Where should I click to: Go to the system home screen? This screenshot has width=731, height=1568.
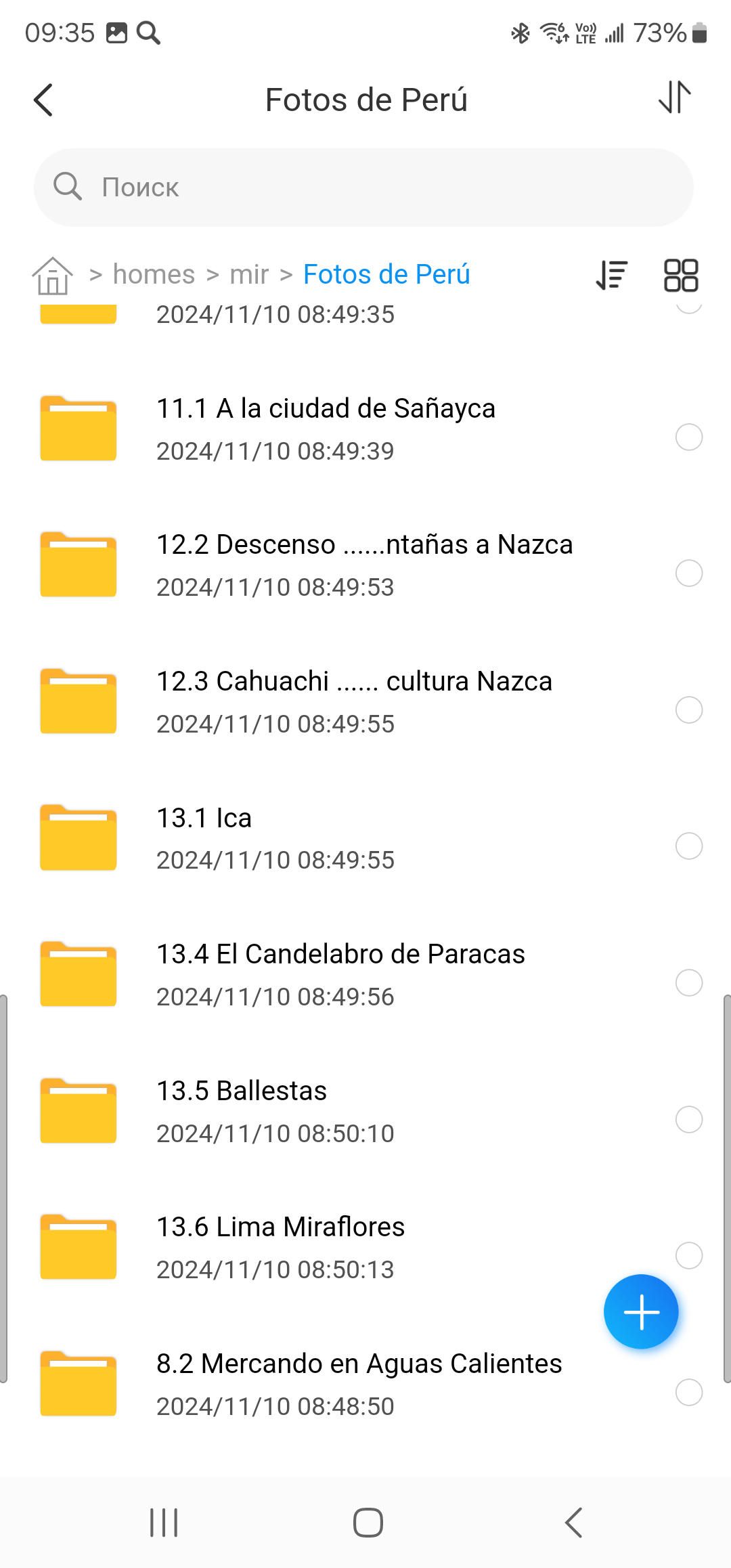368,1523
